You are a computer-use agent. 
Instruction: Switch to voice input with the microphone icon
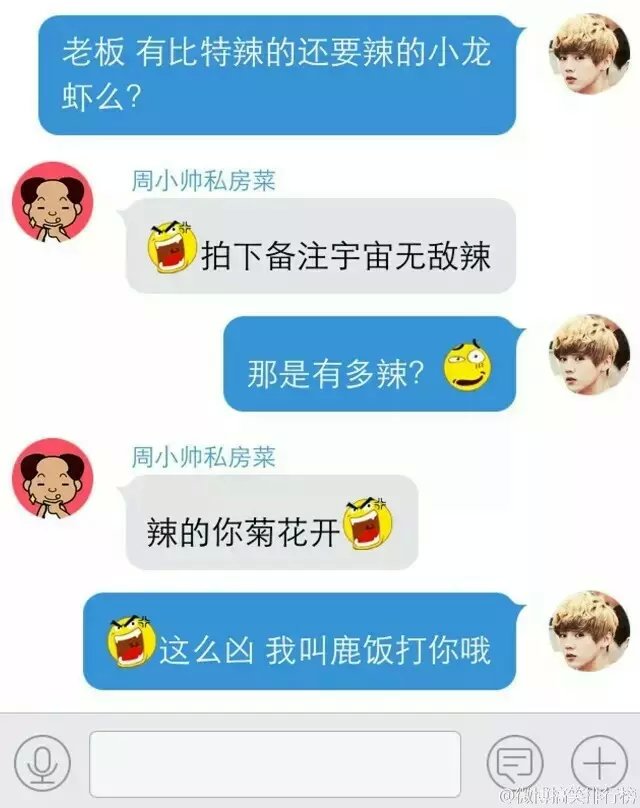[x=41, y=765]
